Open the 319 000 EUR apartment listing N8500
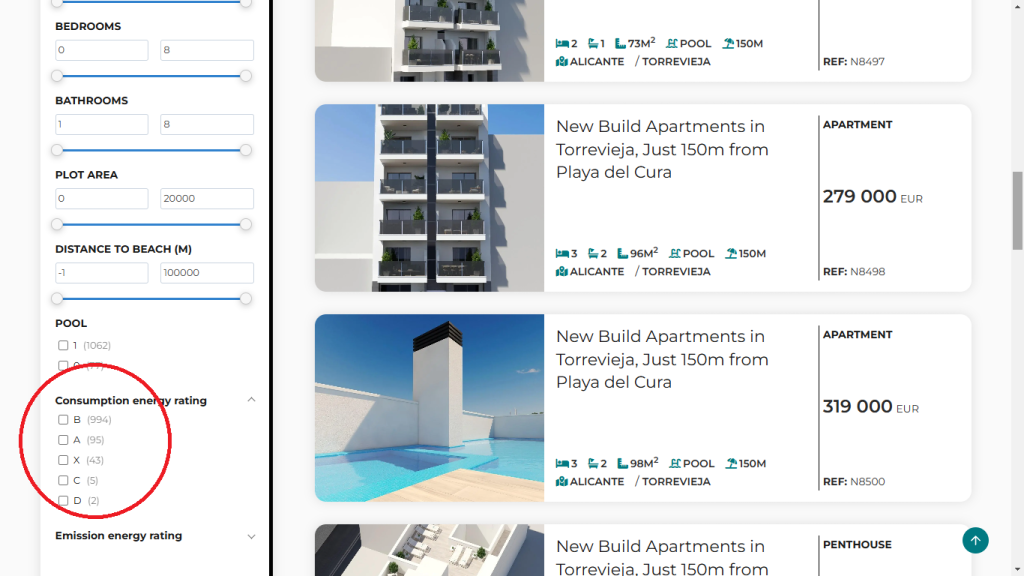The image size is (1024, 576). click(x=661, y=359)
